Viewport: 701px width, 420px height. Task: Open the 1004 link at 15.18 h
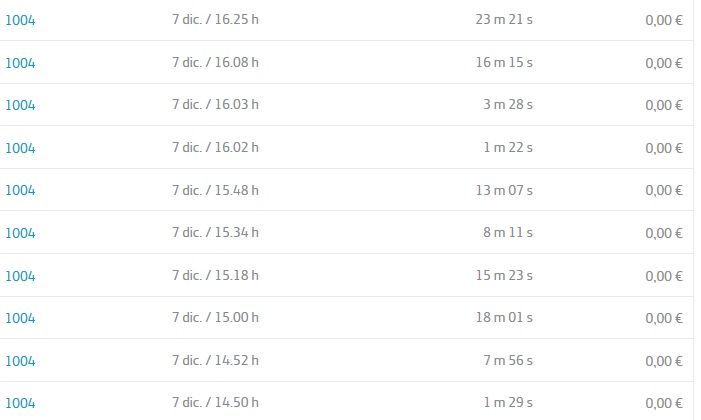[20, 275]
